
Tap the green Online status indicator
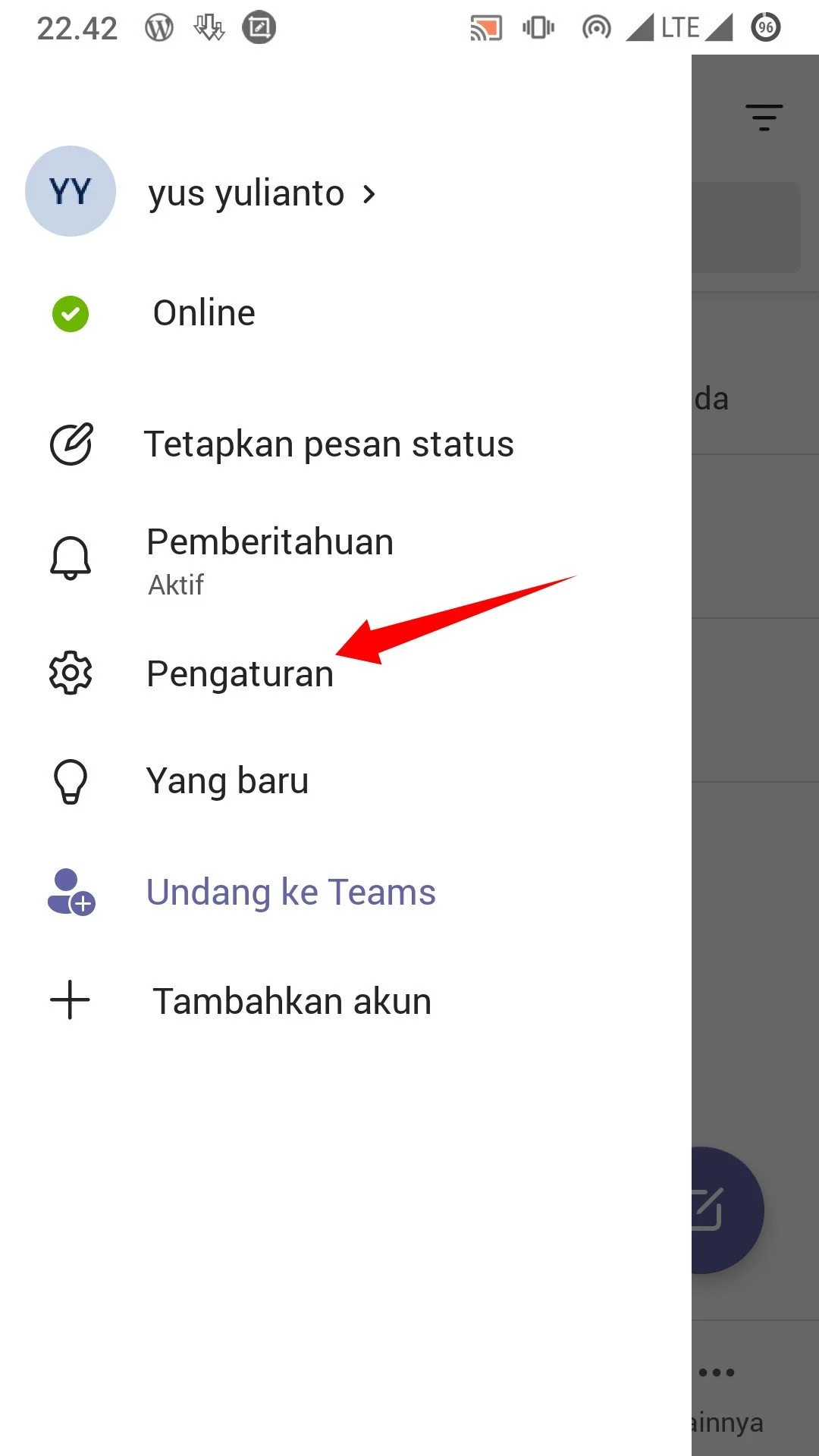tap(70, 312)
